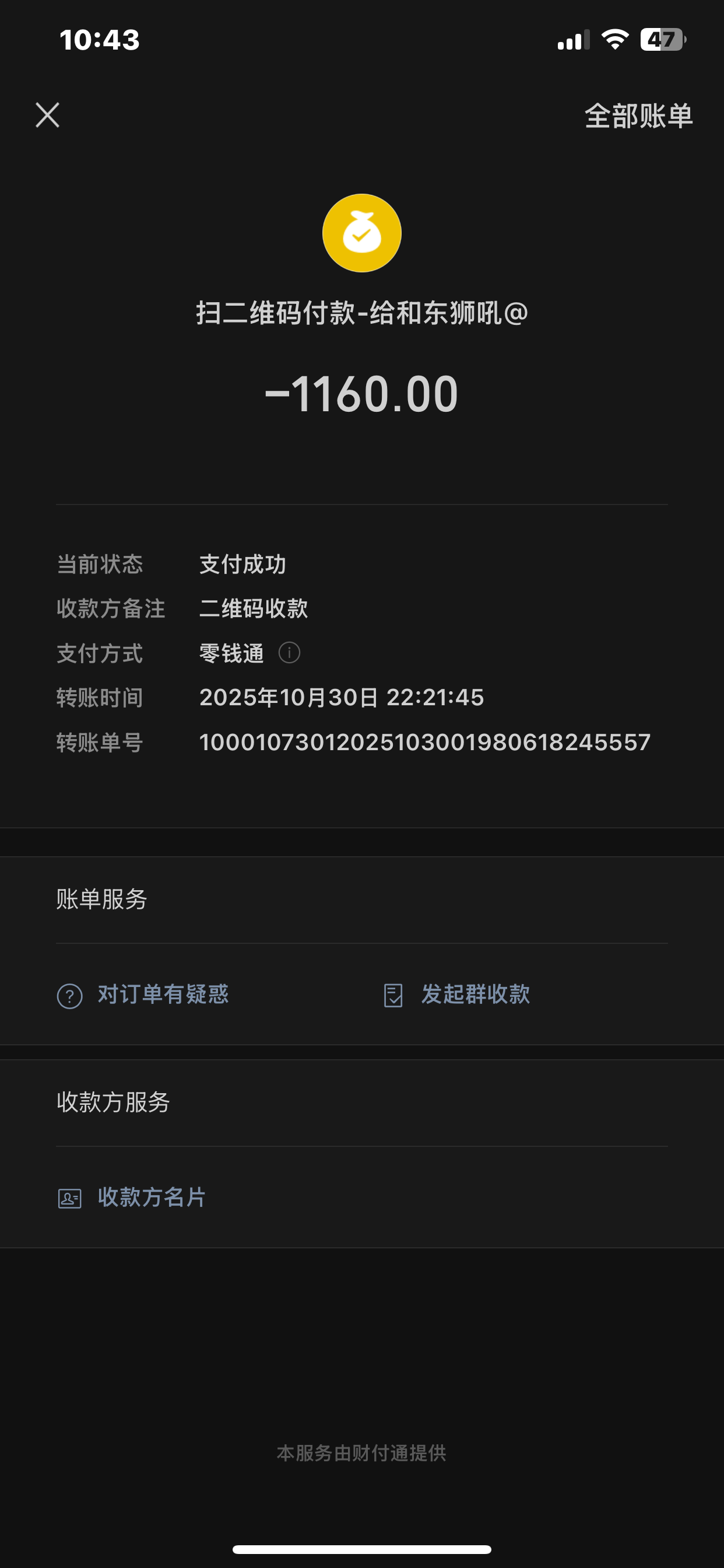Start a group collection via 发起群收款
This screenshot has height=1568, width=724.
[458, 995]
